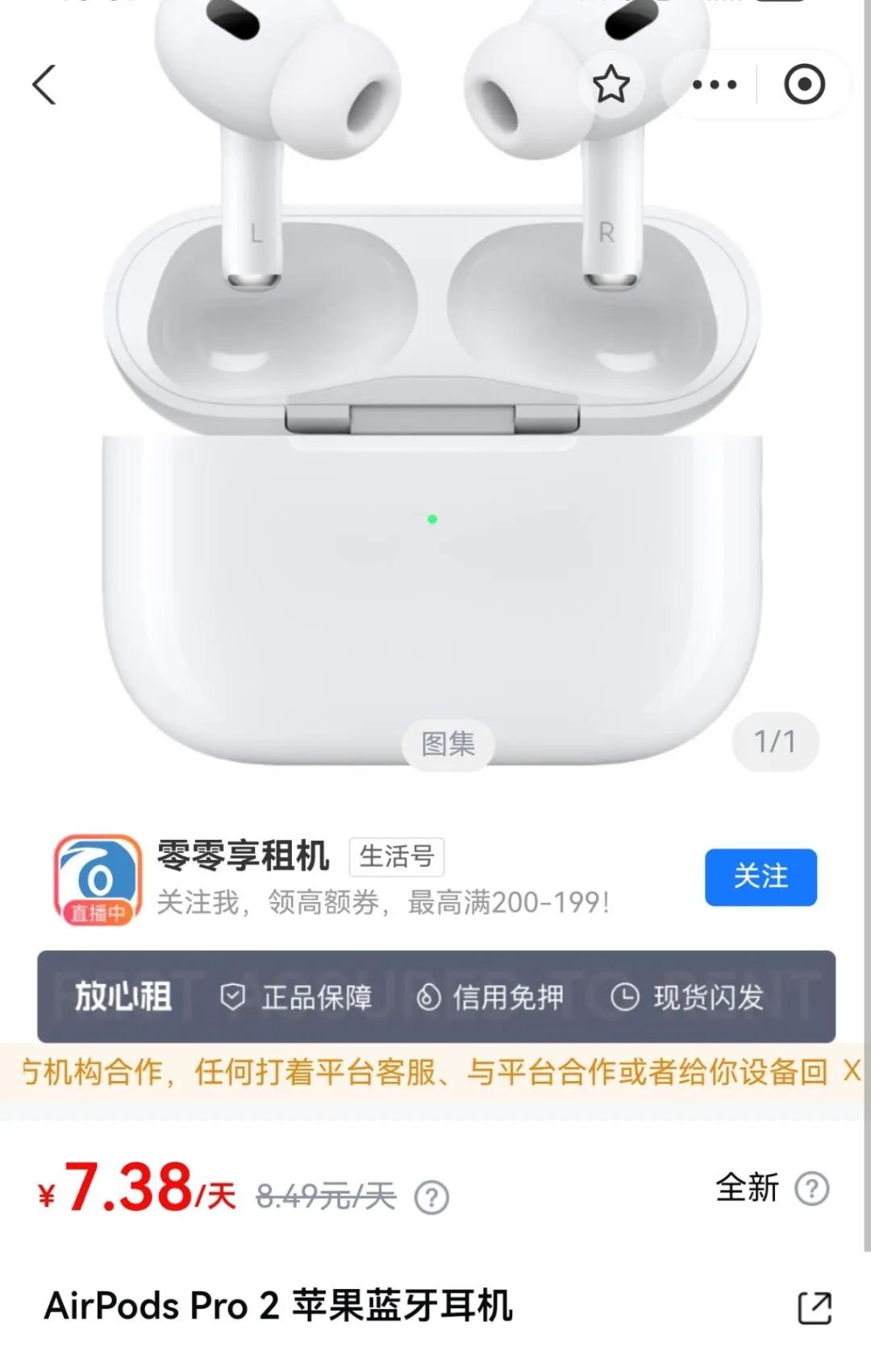The height and width of the screenshot is (1372, 871).
Task: Favorite this product with the star
Action: click(611, 84)
